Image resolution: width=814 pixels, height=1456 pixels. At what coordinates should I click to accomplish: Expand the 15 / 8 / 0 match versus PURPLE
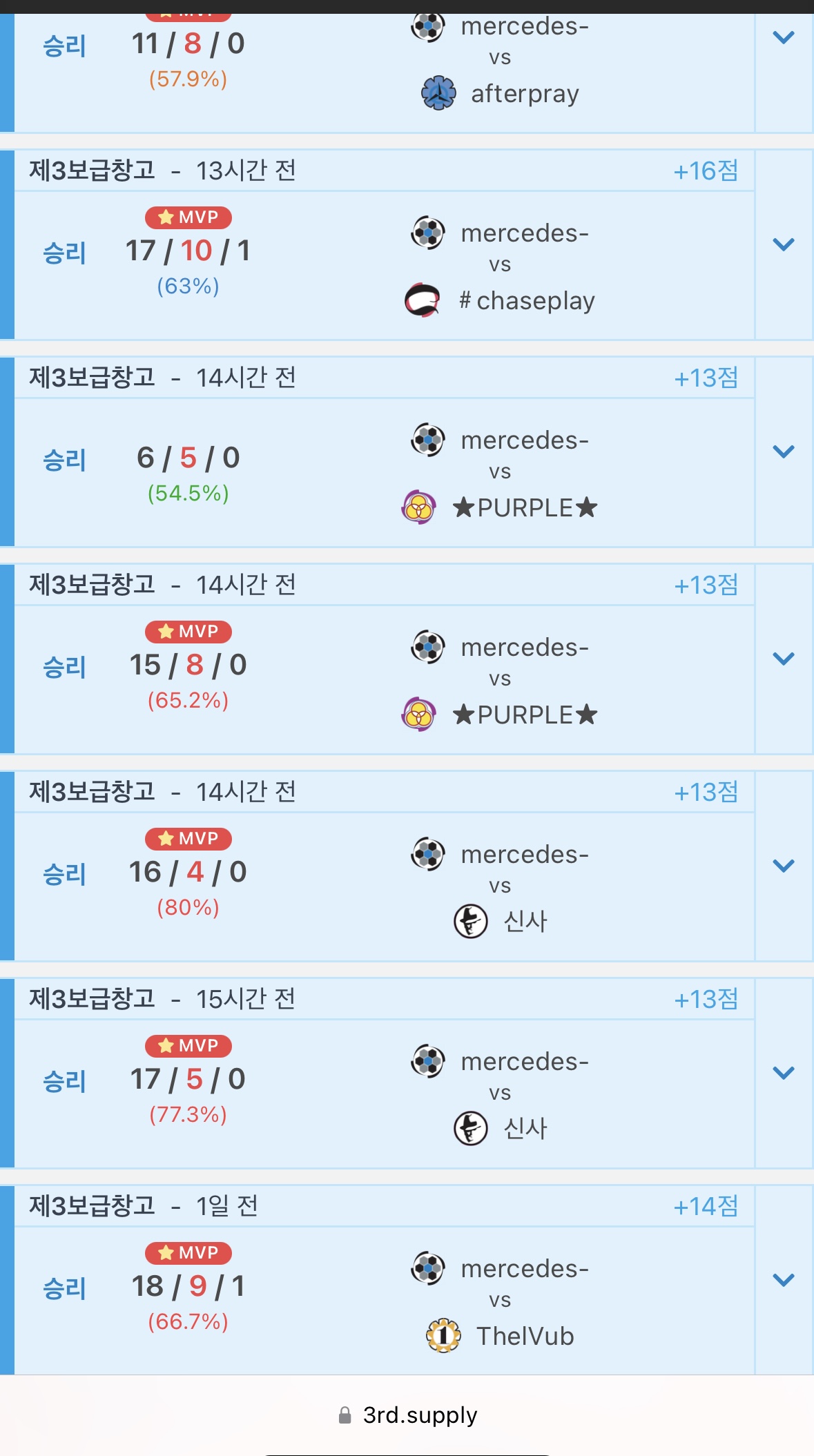[784, 659]
